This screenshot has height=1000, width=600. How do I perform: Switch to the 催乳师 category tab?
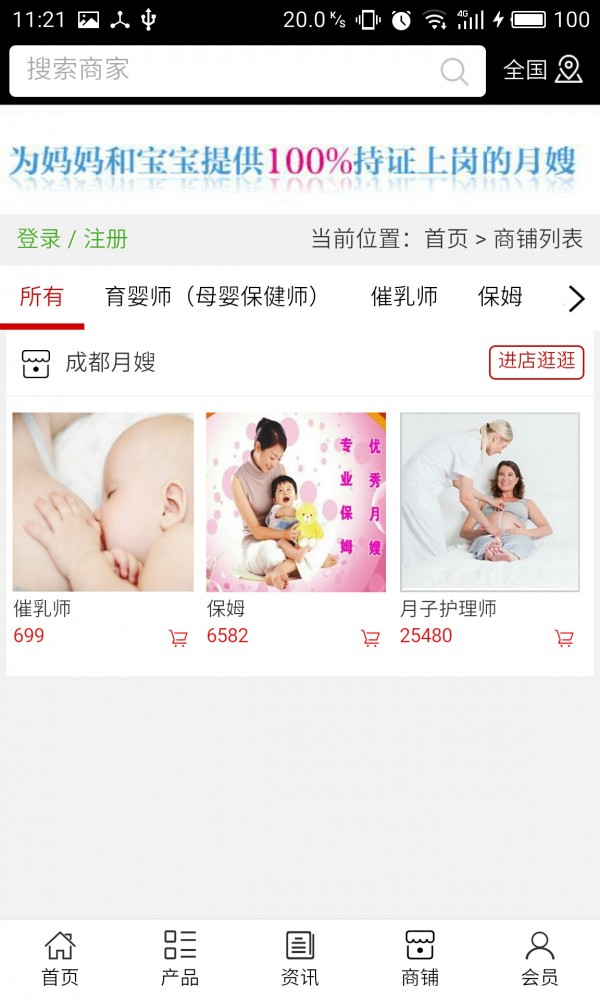[404, 296]
